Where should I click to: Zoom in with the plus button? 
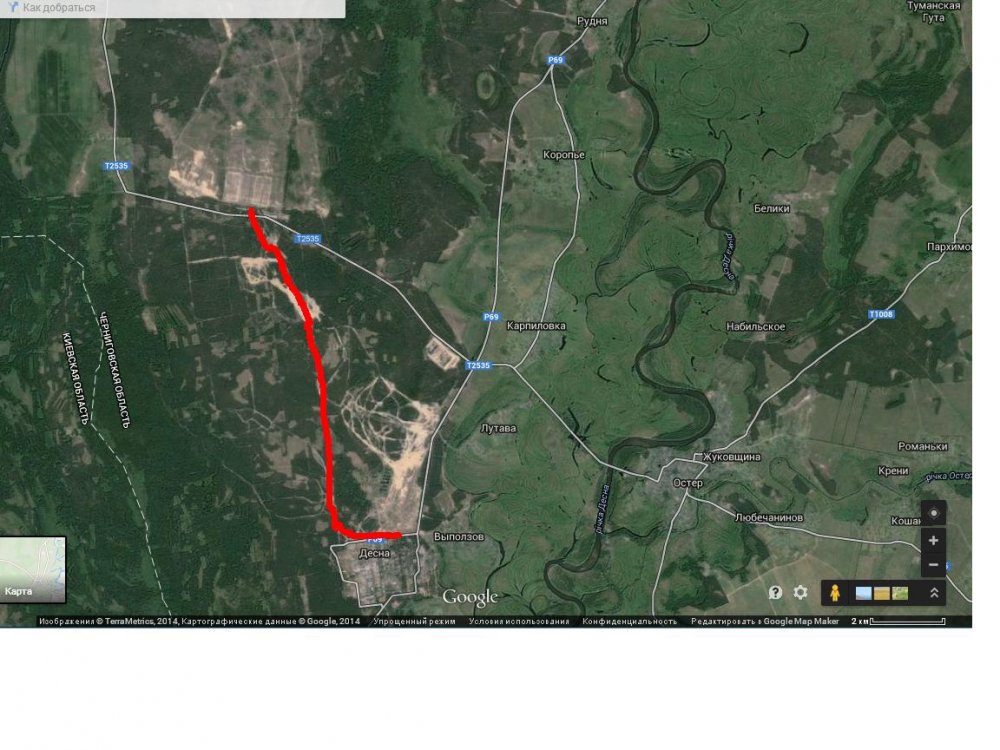[x=933, y=541]
